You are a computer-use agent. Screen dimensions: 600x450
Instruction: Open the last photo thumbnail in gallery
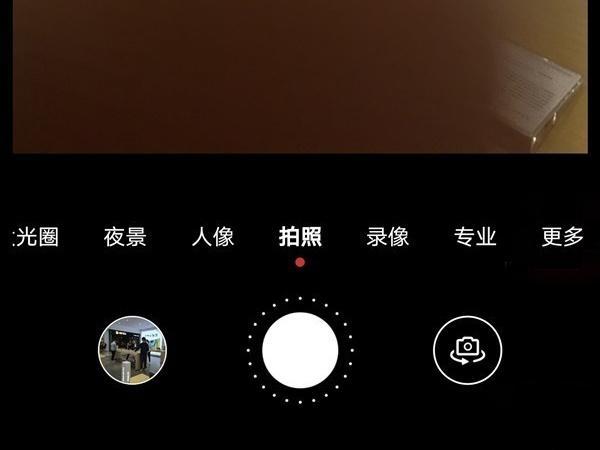132,350
